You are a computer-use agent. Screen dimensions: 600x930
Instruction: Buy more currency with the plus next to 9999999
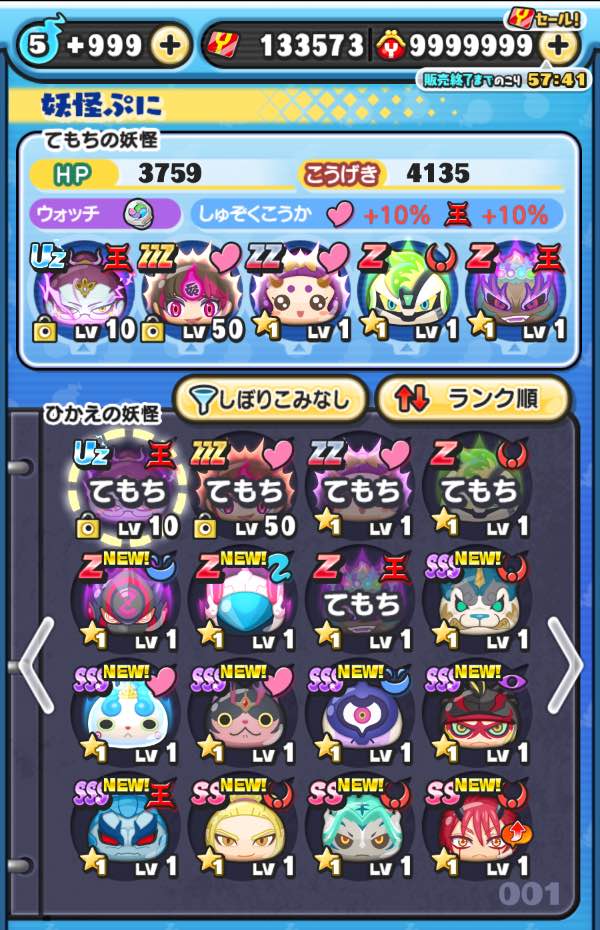pos(558,46)
